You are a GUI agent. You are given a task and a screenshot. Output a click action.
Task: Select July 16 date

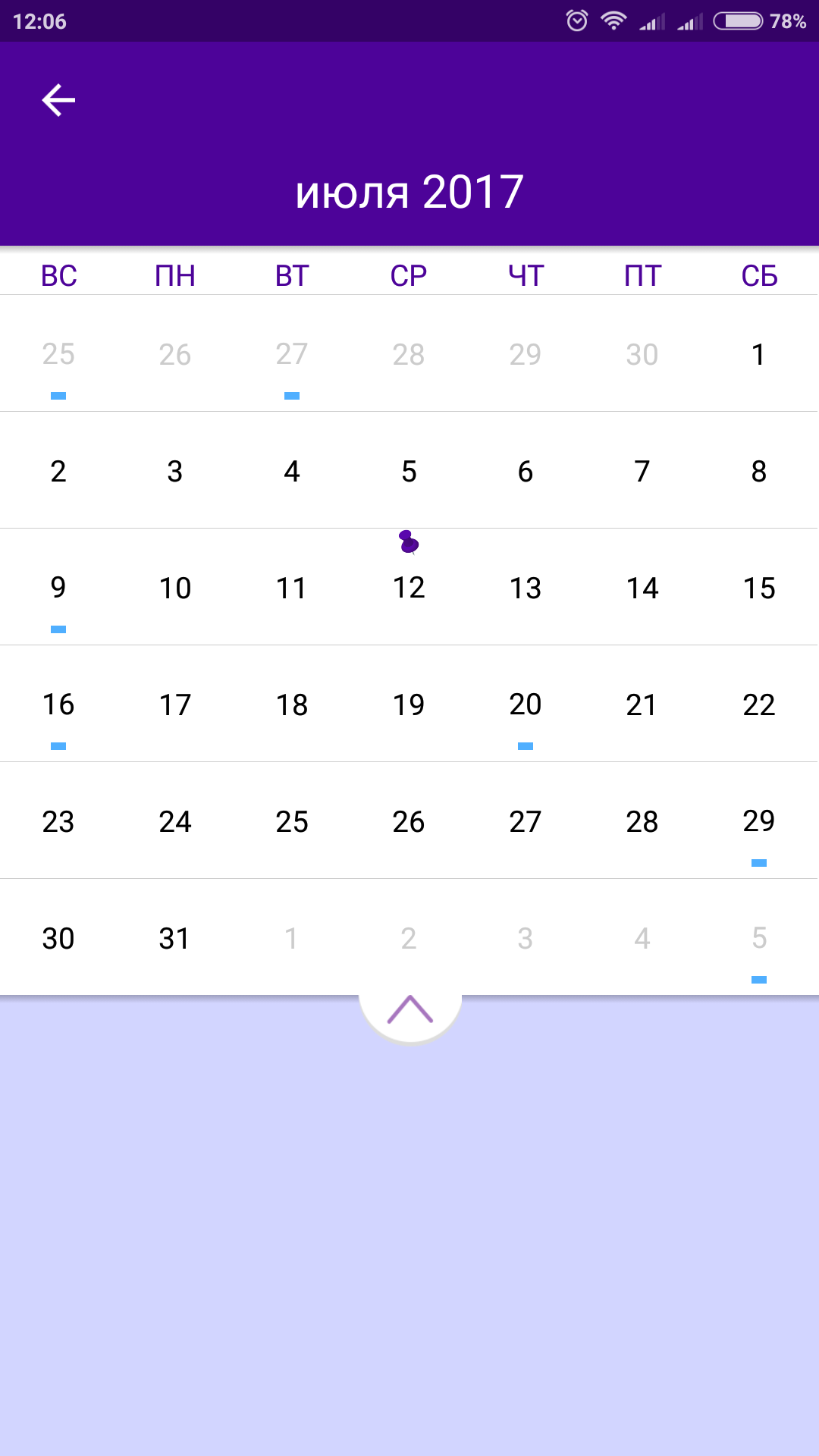pos(58,704)
